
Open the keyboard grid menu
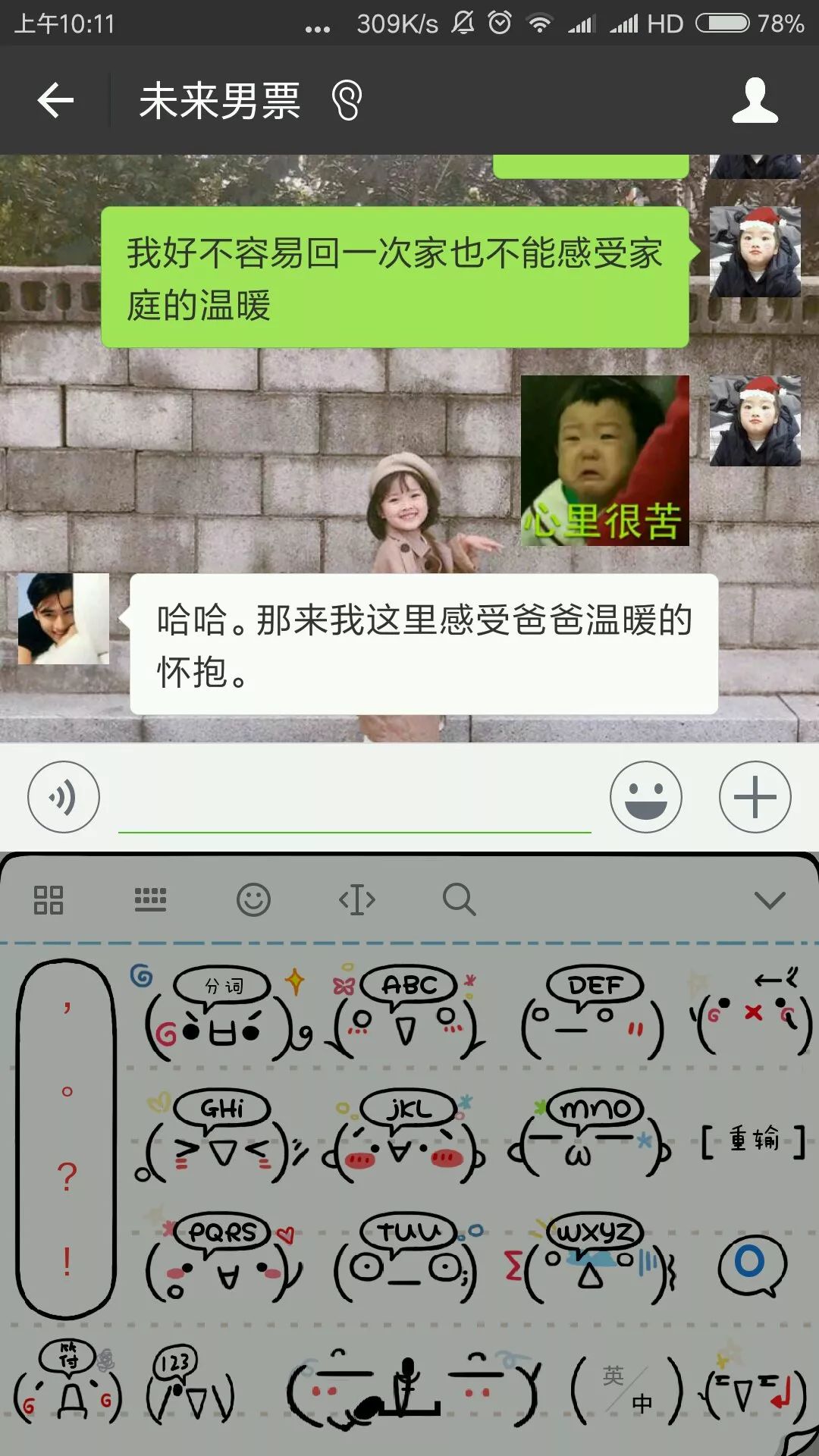(x=49, y=900)
